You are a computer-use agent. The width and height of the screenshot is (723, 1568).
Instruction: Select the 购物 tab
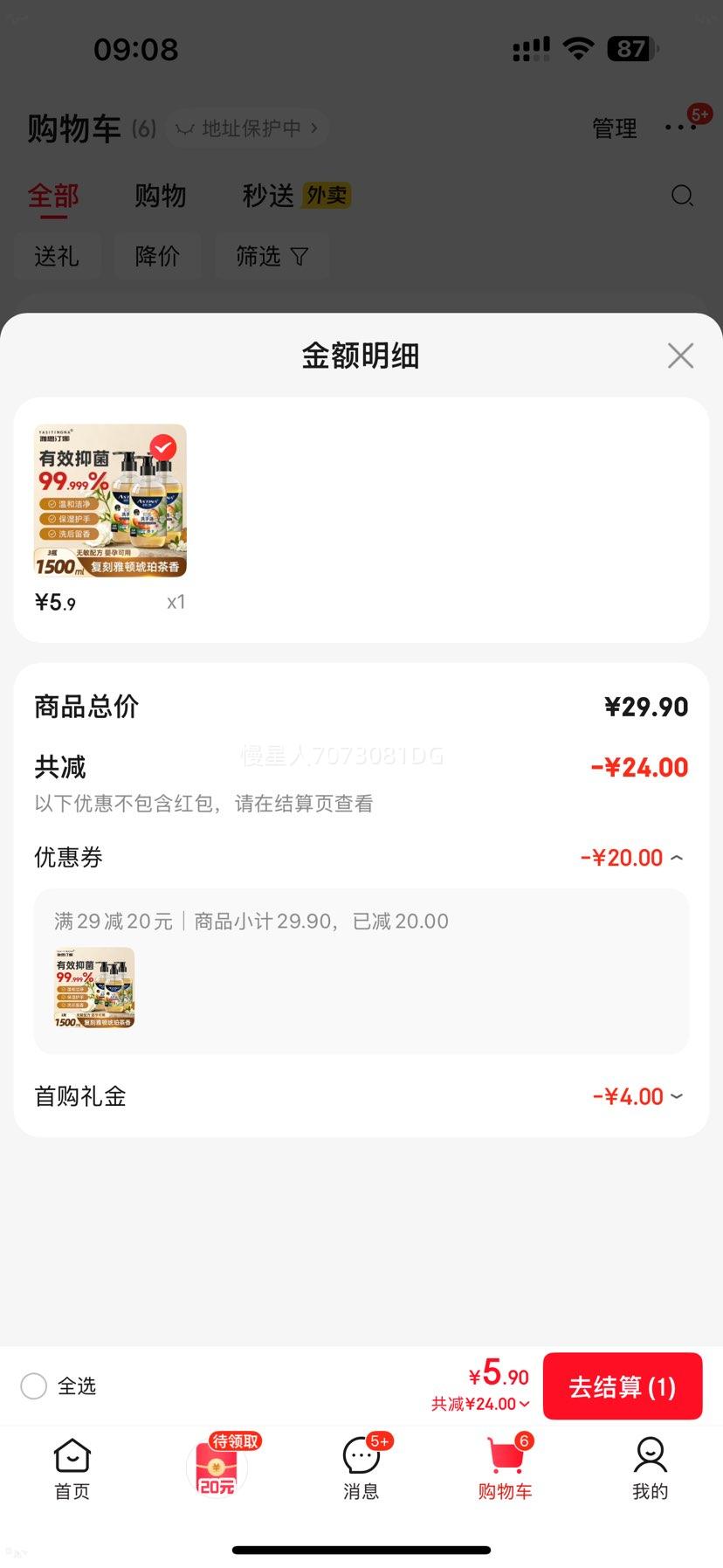coord(161,195)
